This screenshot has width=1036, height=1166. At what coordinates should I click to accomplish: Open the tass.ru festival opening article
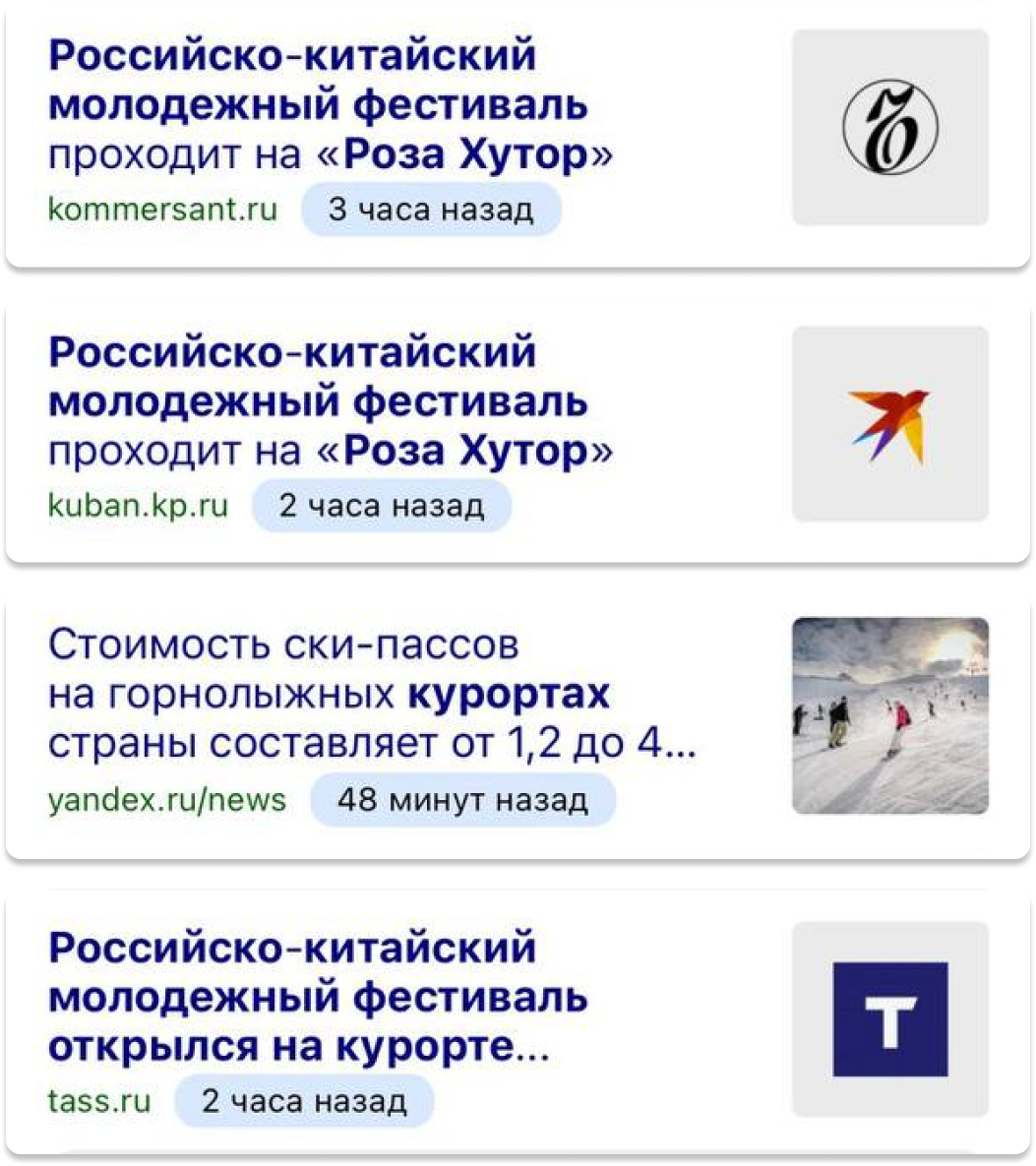pyautogui.click(x=318, y=998)
